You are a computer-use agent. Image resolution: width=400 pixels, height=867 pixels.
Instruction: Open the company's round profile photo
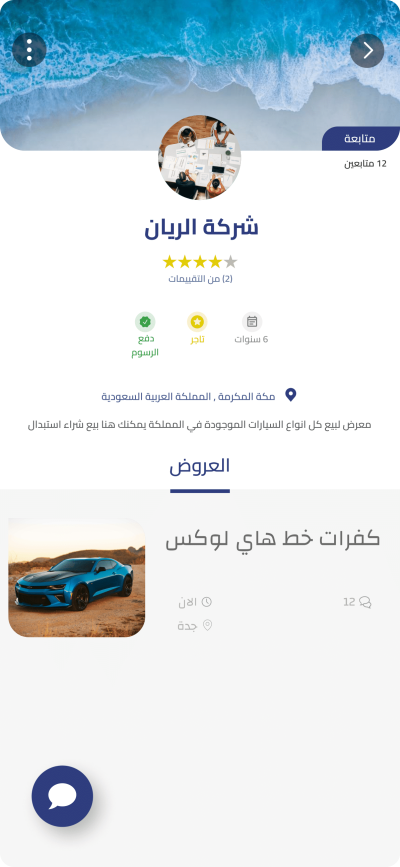[200, 157]
